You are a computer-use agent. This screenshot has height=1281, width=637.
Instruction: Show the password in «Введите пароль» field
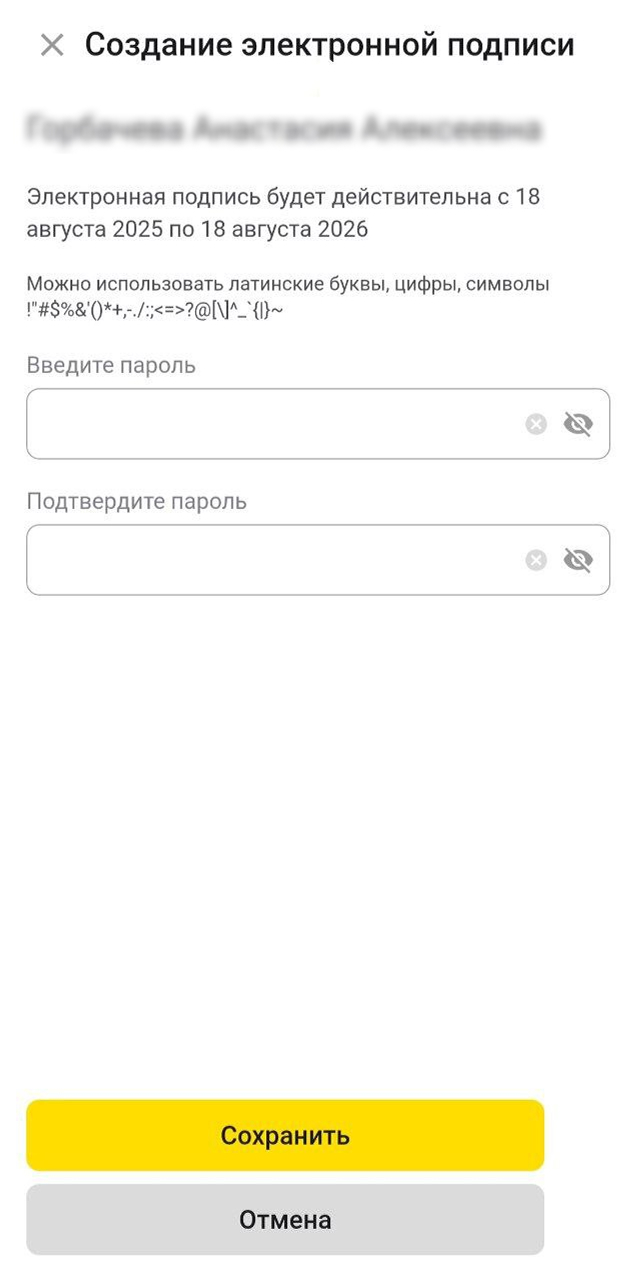[x=578, y=425]
